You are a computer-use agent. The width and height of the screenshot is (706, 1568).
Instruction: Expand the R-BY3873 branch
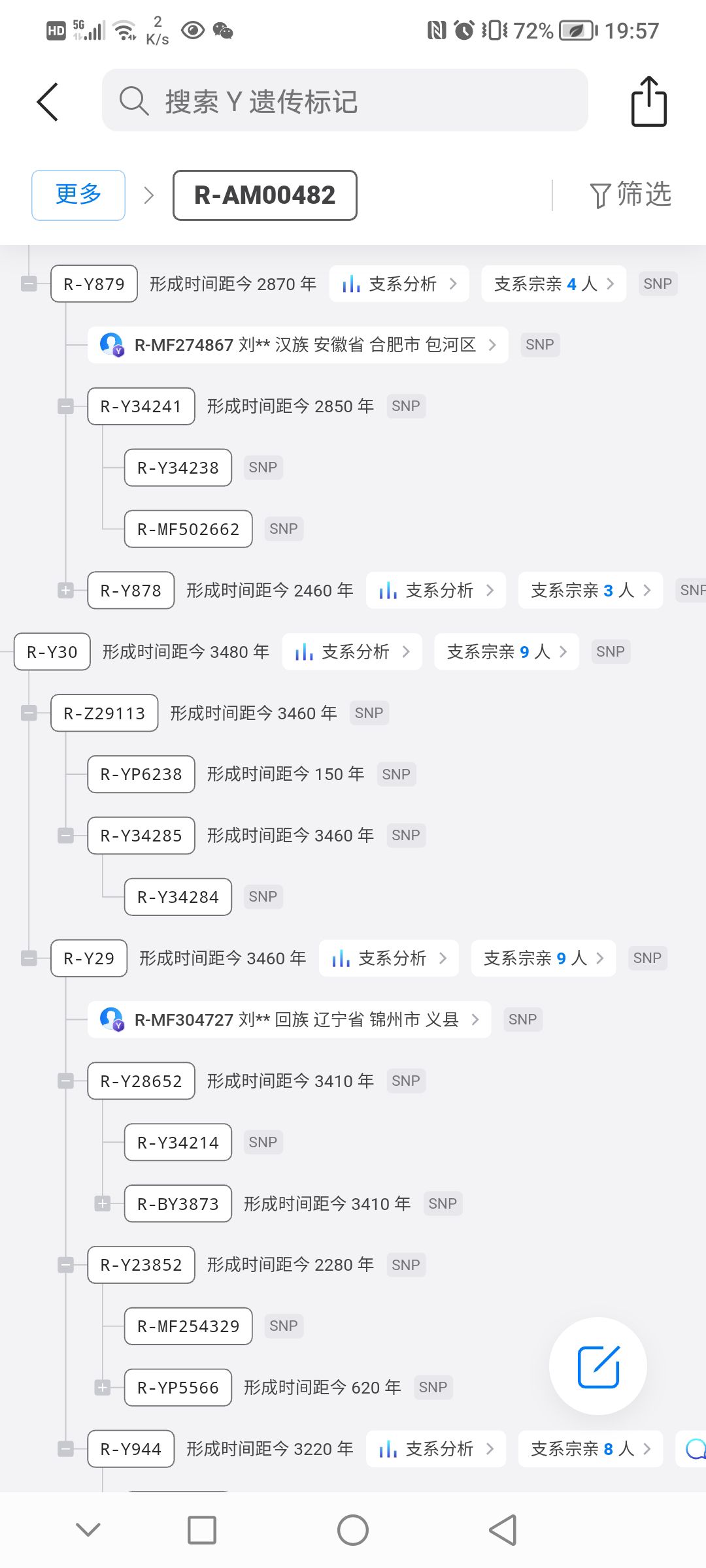pyautogui.click(x=103, y=1203)
